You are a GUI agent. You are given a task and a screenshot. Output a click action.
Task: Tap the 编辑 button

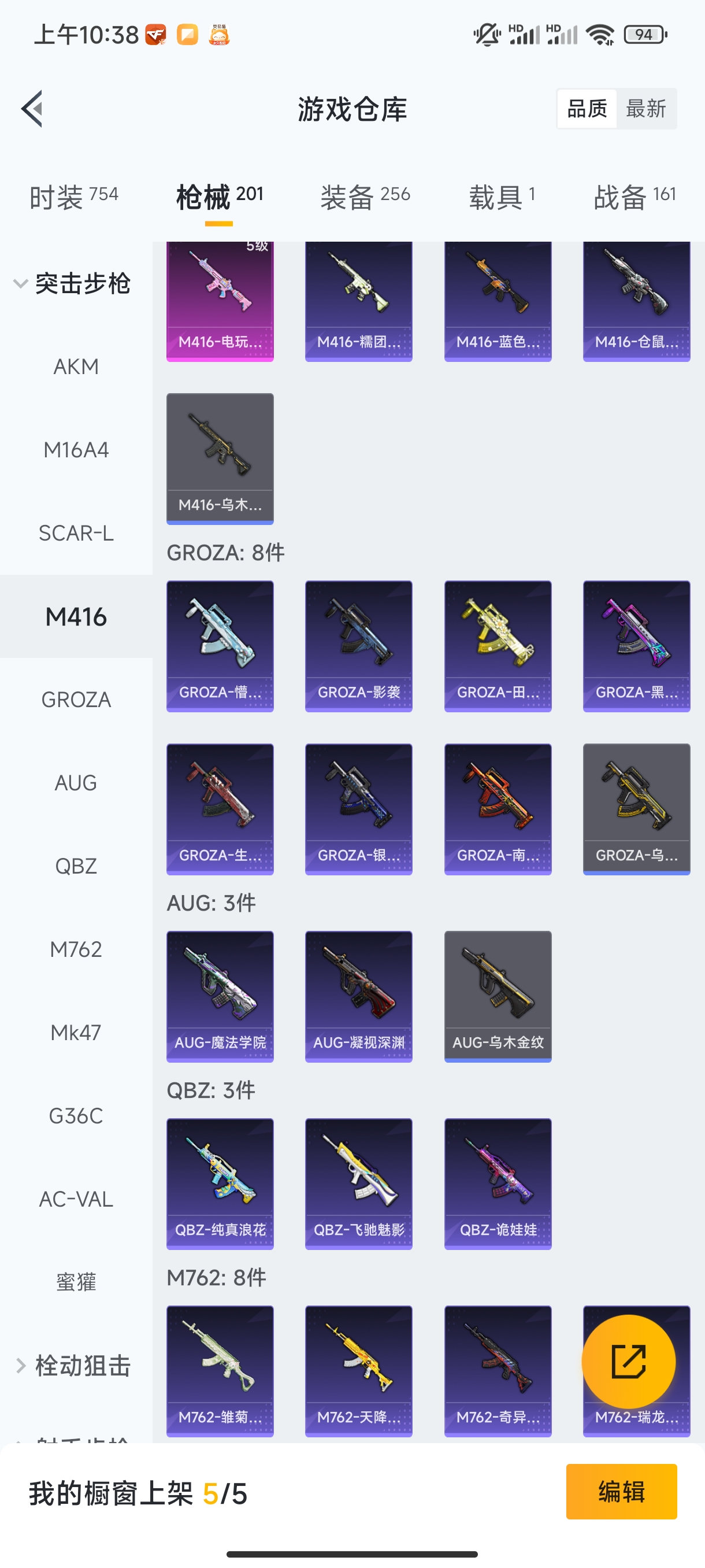point(621,1491)
